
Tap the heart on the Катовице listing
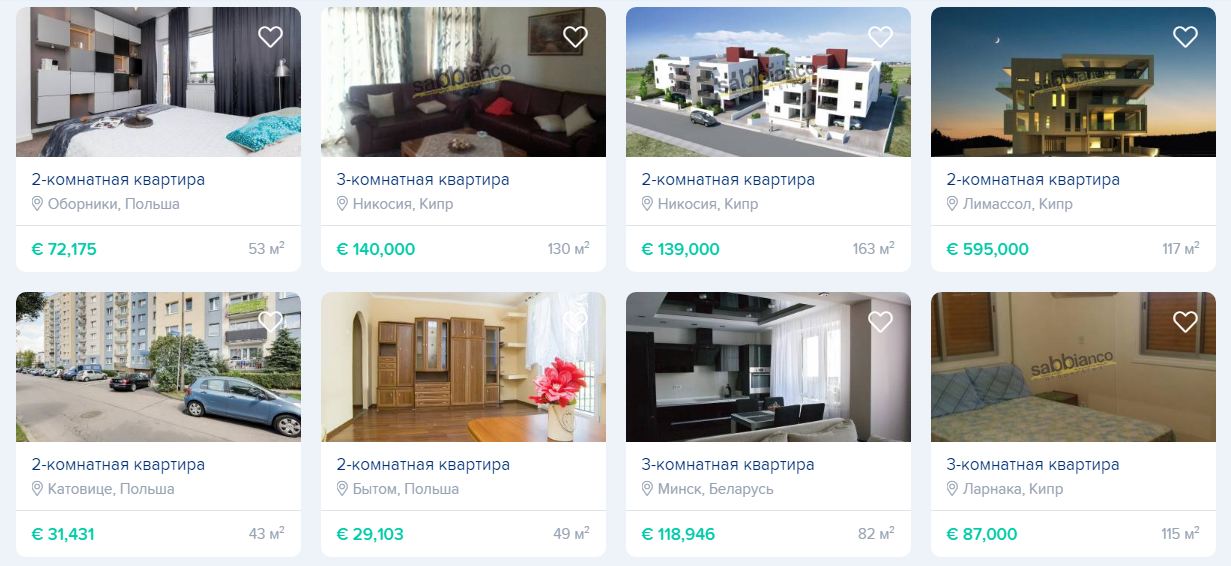(270, 322)
